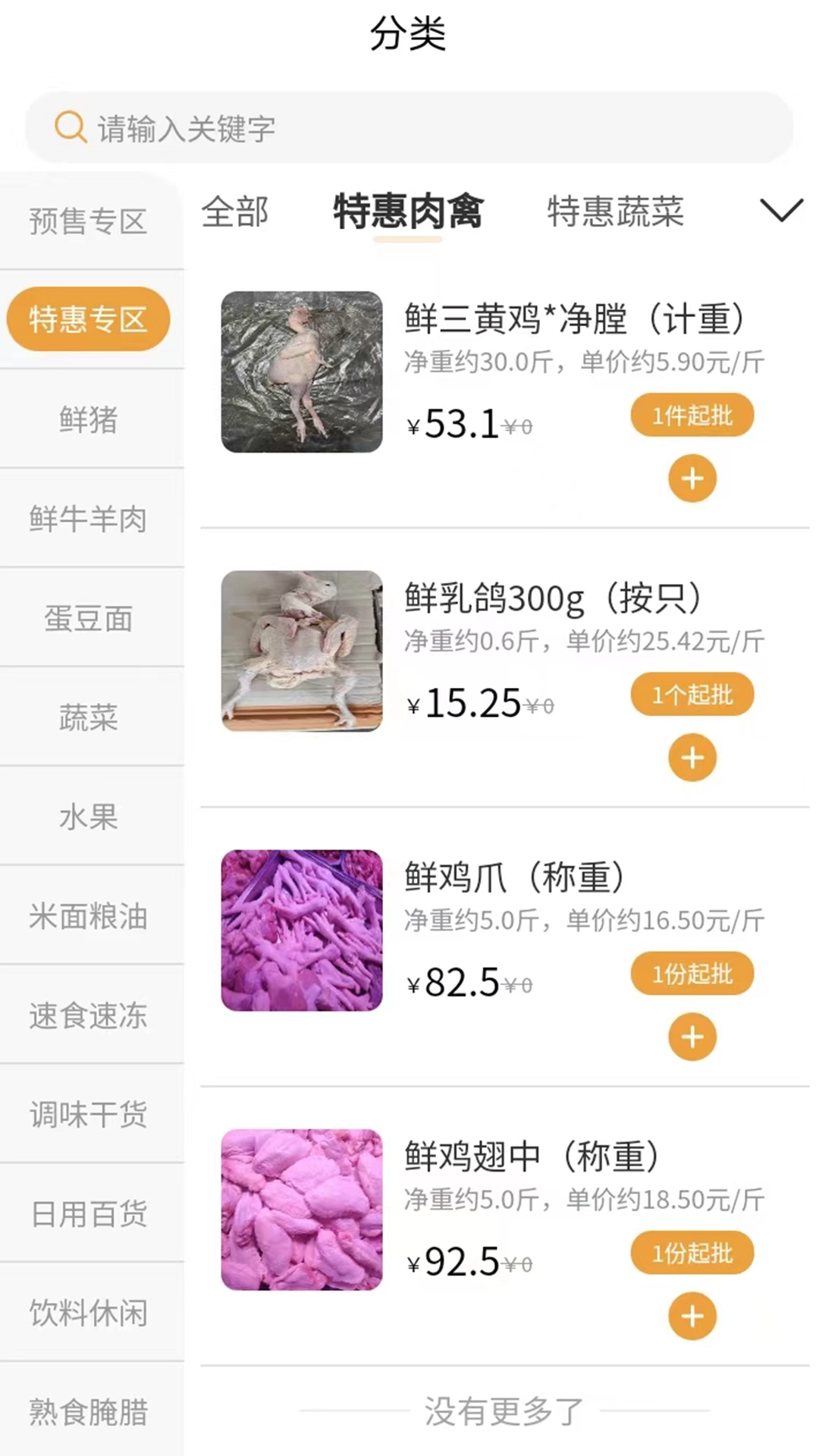Tap the 鲜鸡爪 product thumbnail
The width and height of the screenshot is (819, 1456).
coord(301,930)
